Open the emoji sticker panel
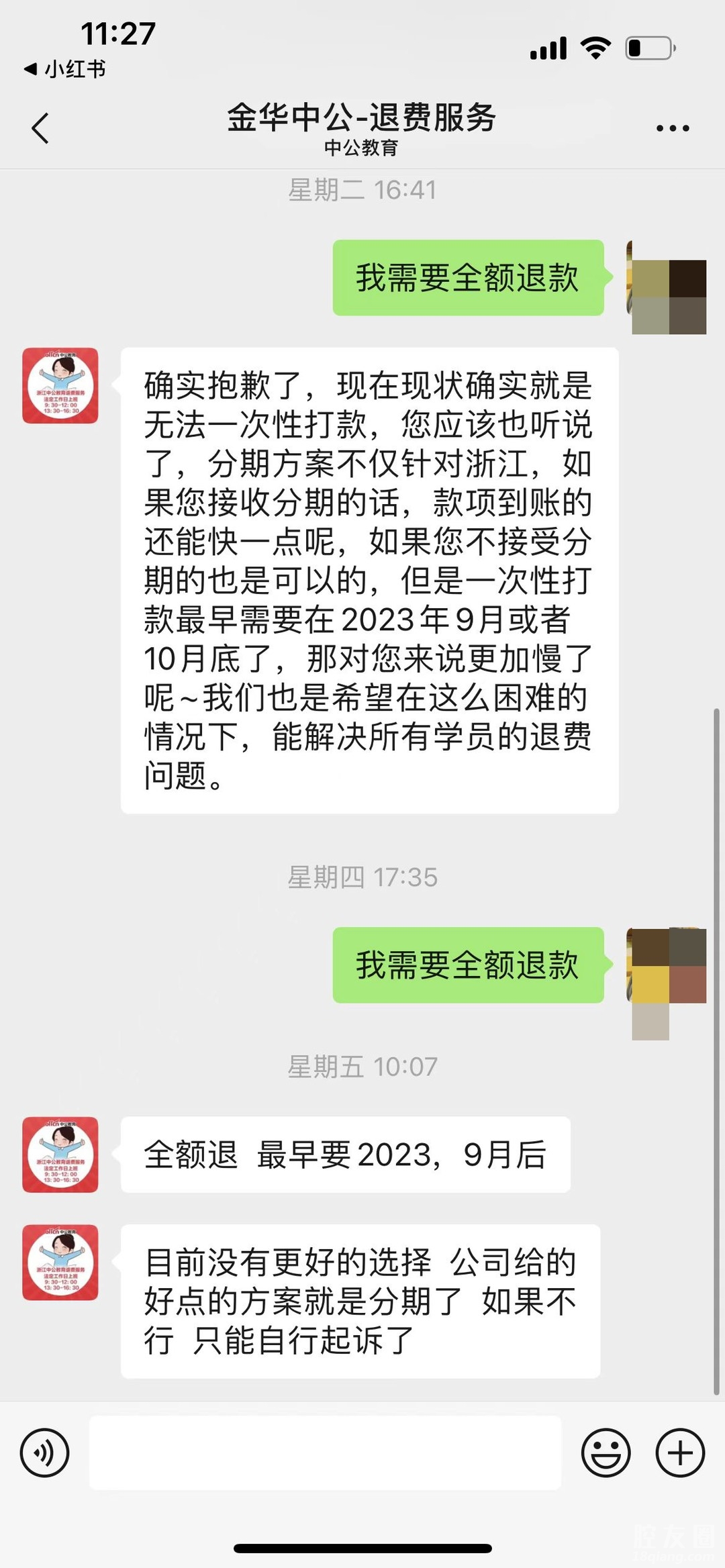725x1568 pixels. coord(606,1453)
